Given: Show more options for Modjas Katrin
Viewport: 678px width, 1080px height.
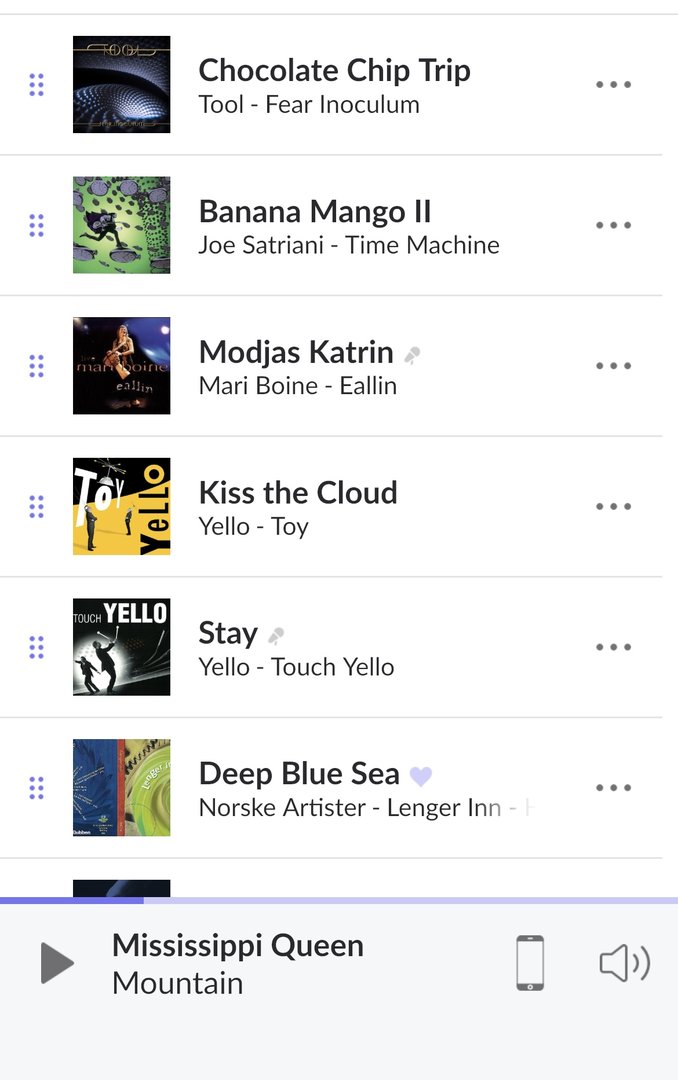Looking at the screenshot, I should (x=613, y=366).
